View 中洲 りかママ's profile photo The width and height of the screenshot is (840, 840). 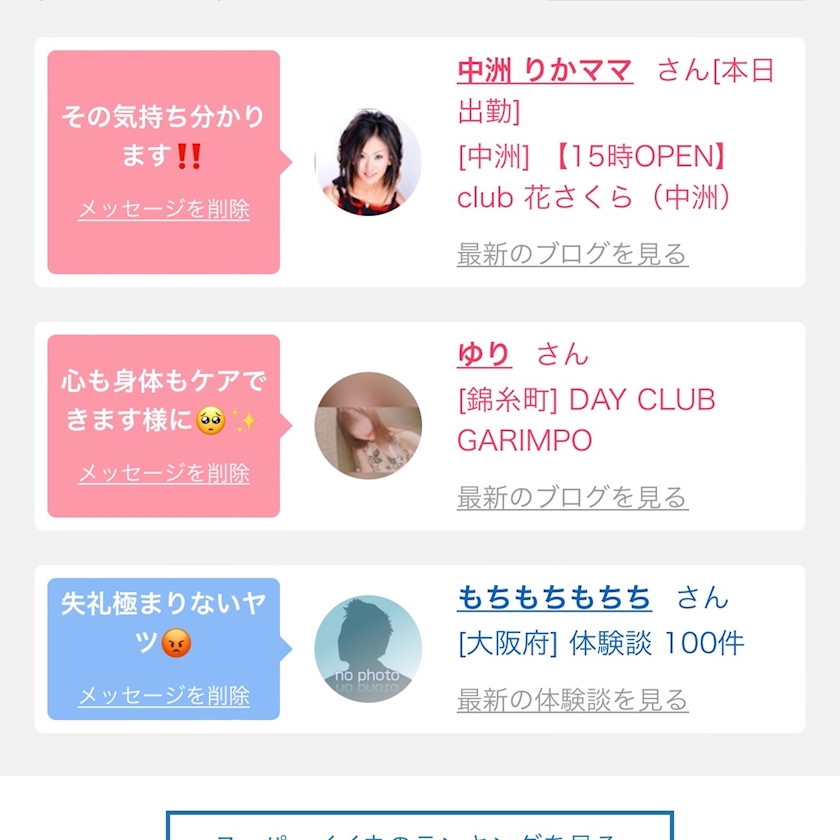(x=368, y=162)
